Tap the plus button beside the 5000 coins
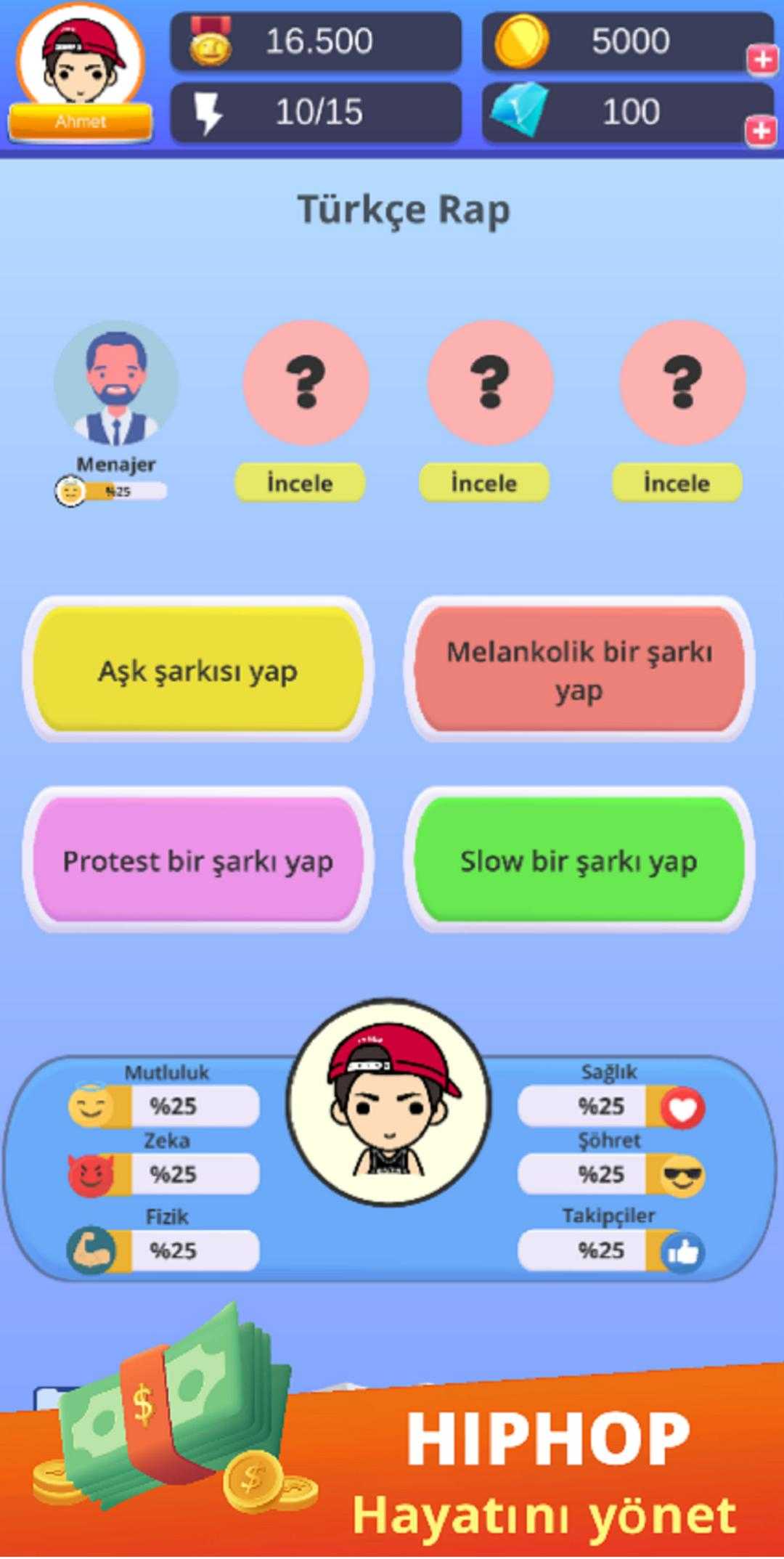 [x=761, y=60]
